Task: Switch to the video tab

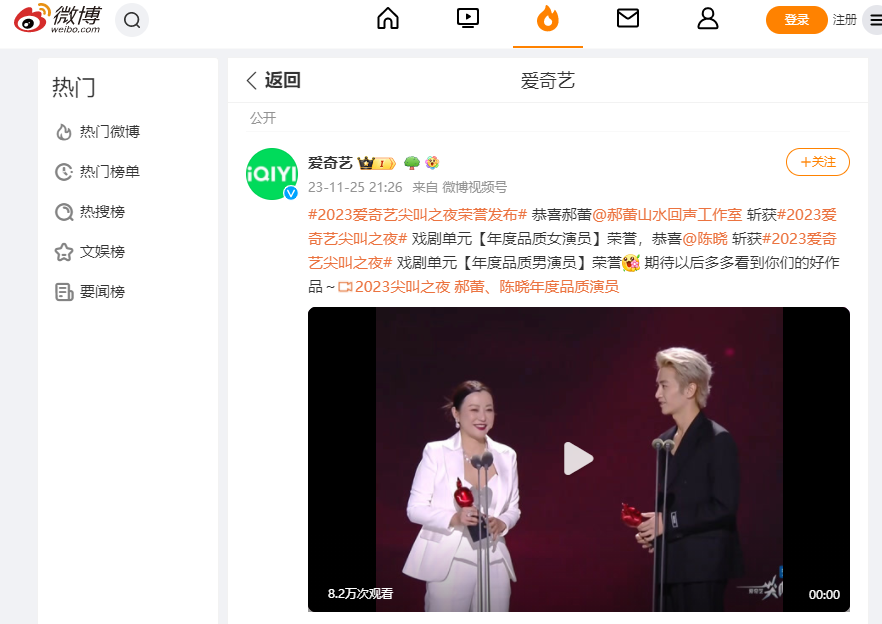Action: point(468,18)
